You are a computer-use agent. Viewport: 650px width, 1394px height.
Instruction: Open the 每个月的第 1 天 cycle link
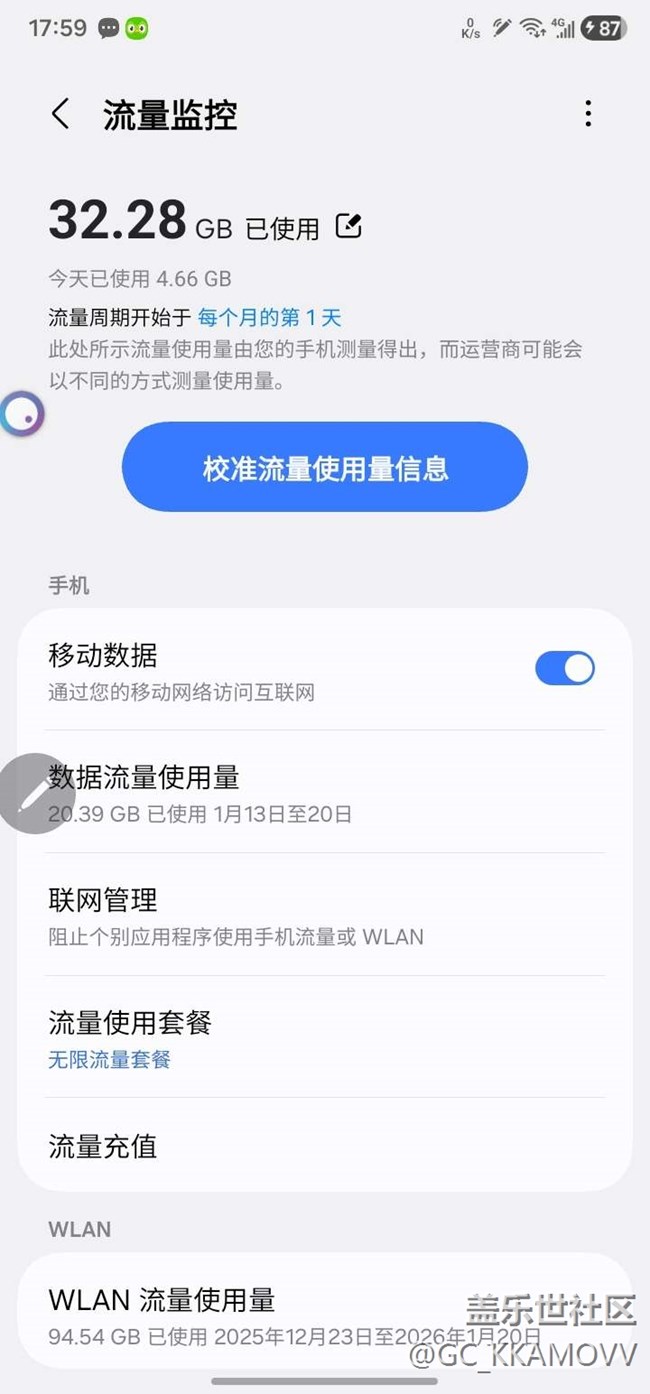[270, 318]
